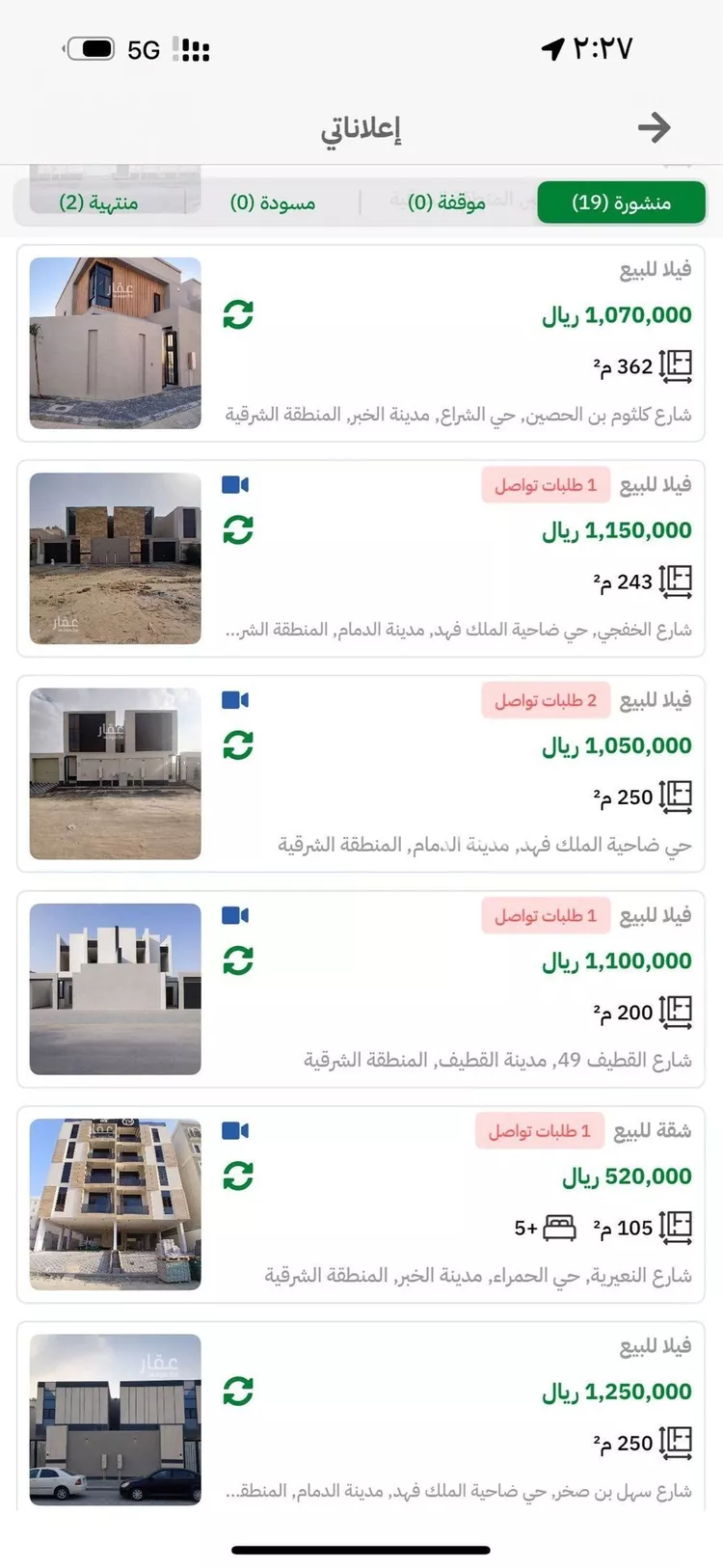
Task: Click the area icon beside 105 م²
Action: click(x=678, y=1228)
